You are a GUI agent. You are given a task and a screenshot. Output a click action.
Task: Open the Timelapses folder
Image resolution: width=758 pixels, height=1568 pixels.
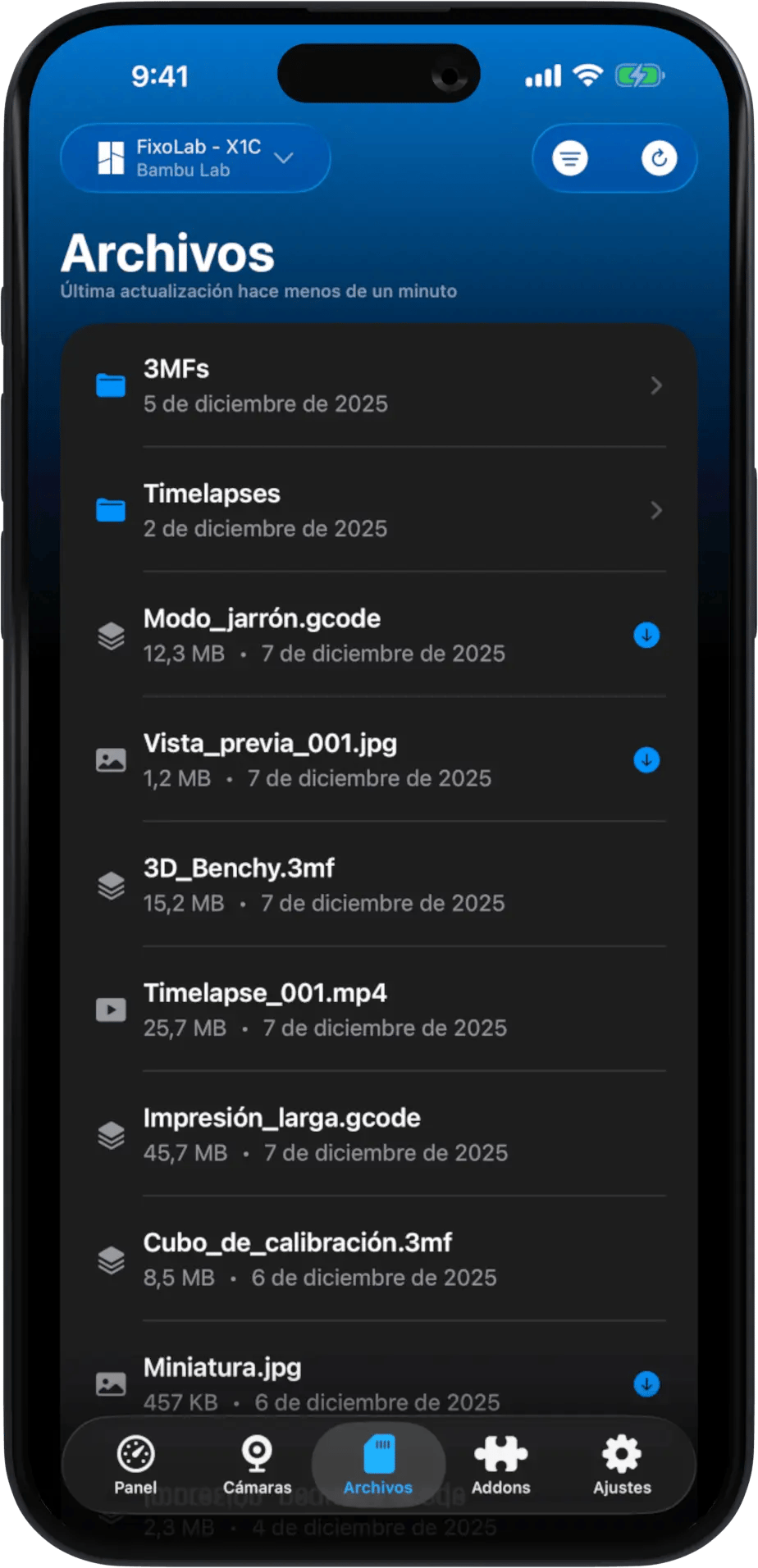[377, 510]
